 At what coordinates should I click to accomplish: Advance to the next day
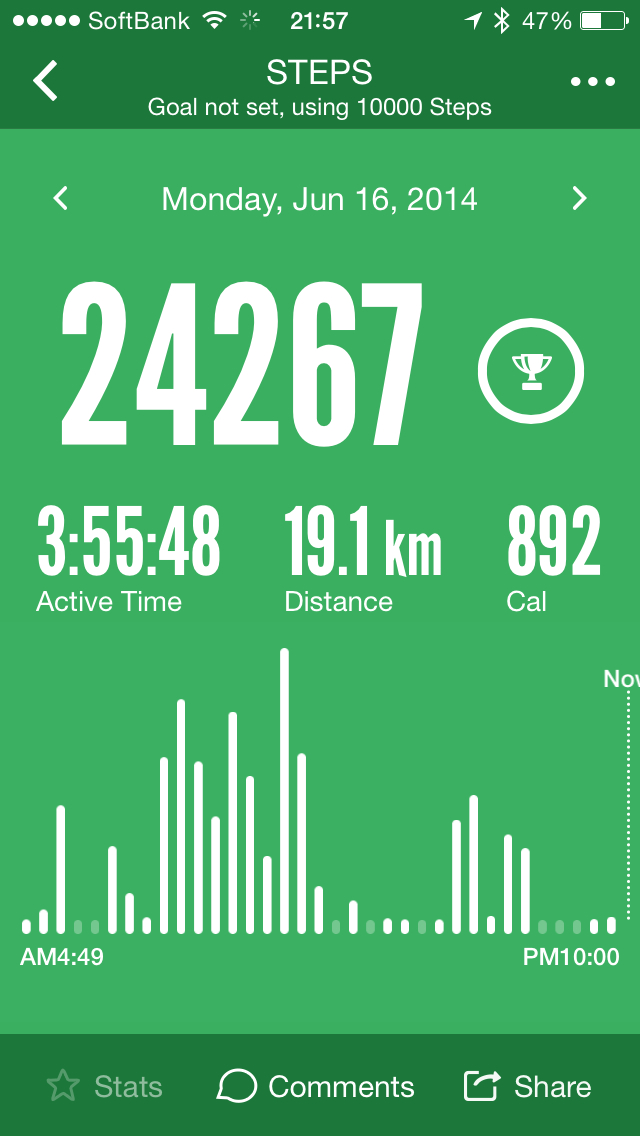[579, 199]
